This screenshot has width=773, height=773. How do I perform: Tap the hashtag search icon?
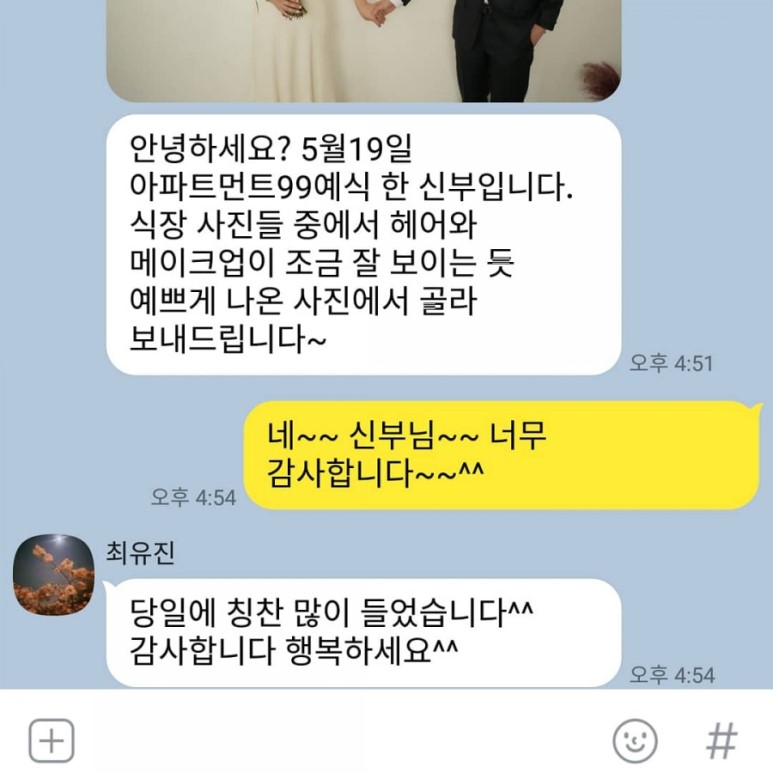tap(721, 741)
